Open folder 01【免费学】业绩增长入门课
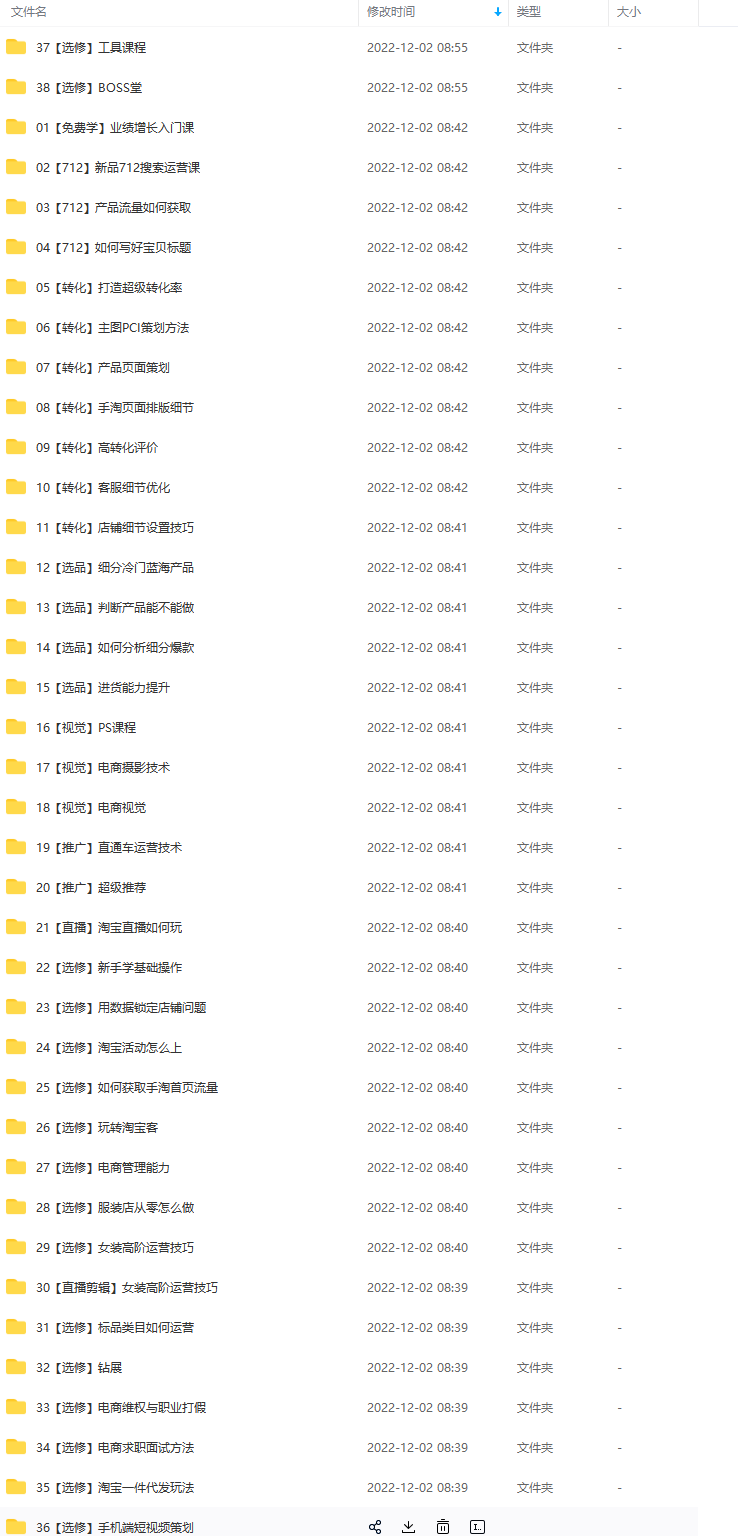 (115, 127)
